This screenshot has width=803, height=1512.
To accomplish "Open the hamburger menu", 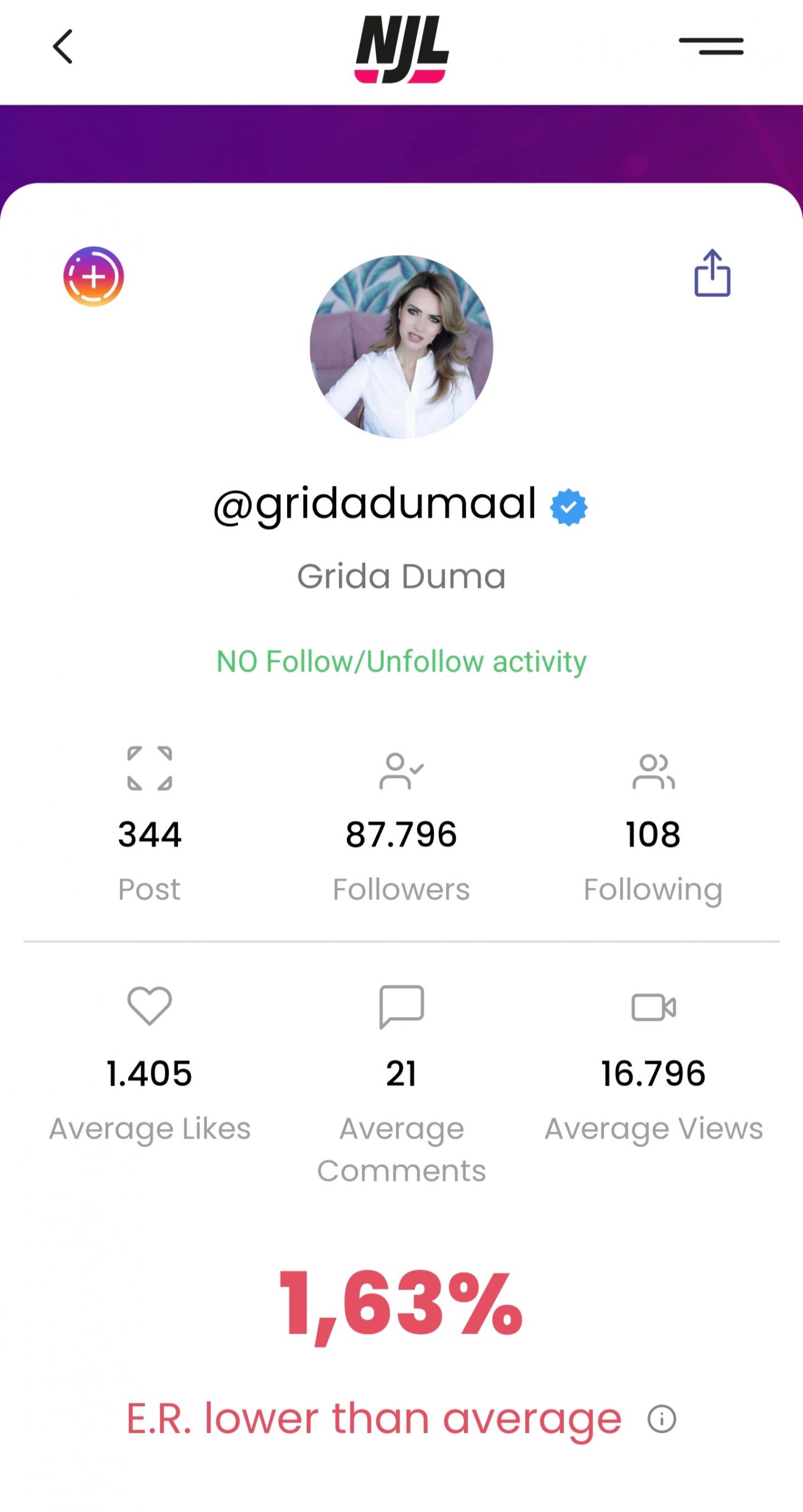I will click(x=711, y=46).
